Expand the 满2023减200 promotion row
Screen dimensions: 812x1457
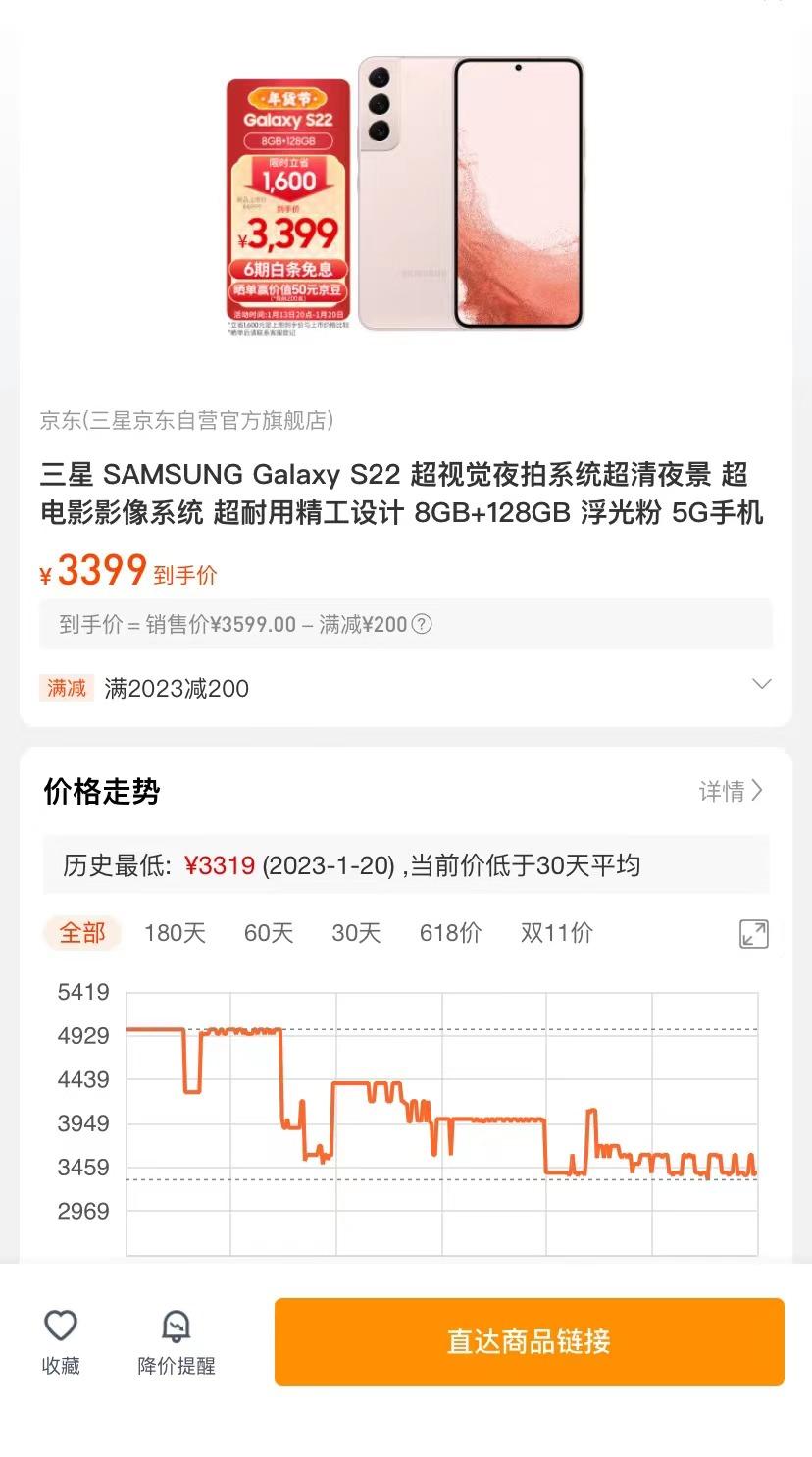tap(761, 685)
